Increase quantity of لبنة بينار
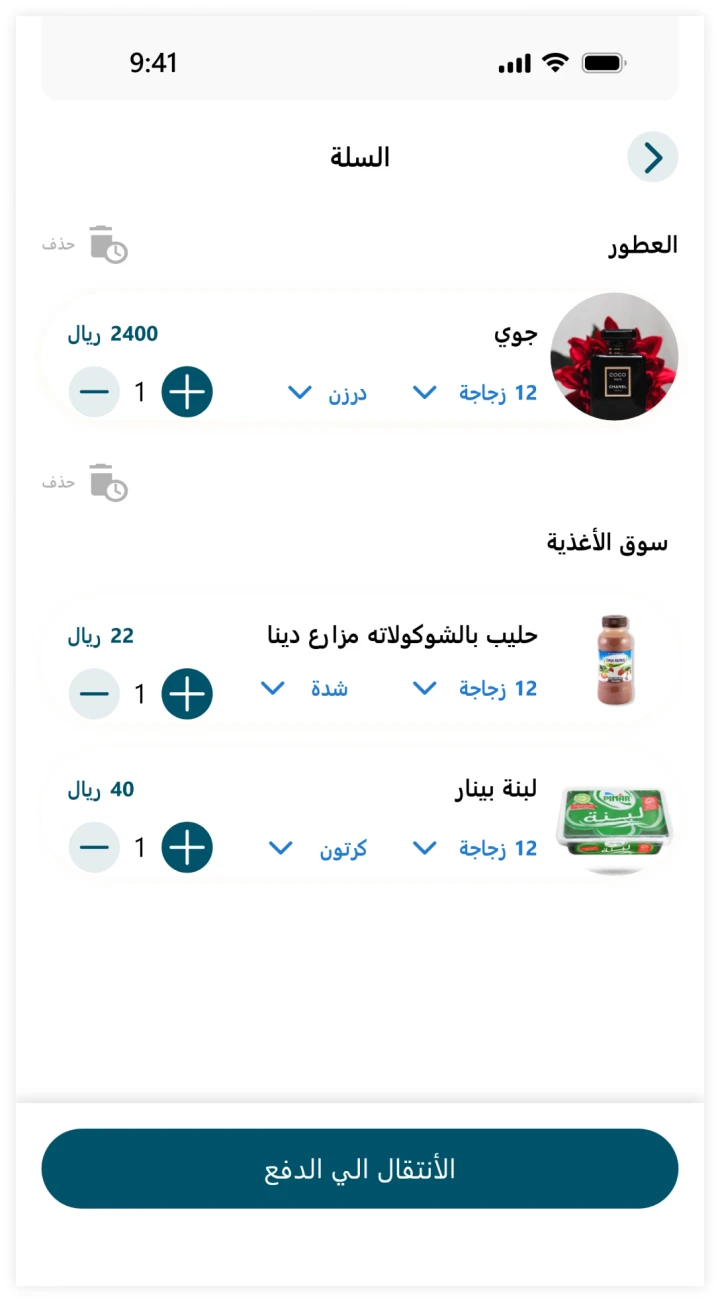720x1302 pixels. tap(187, 848)
